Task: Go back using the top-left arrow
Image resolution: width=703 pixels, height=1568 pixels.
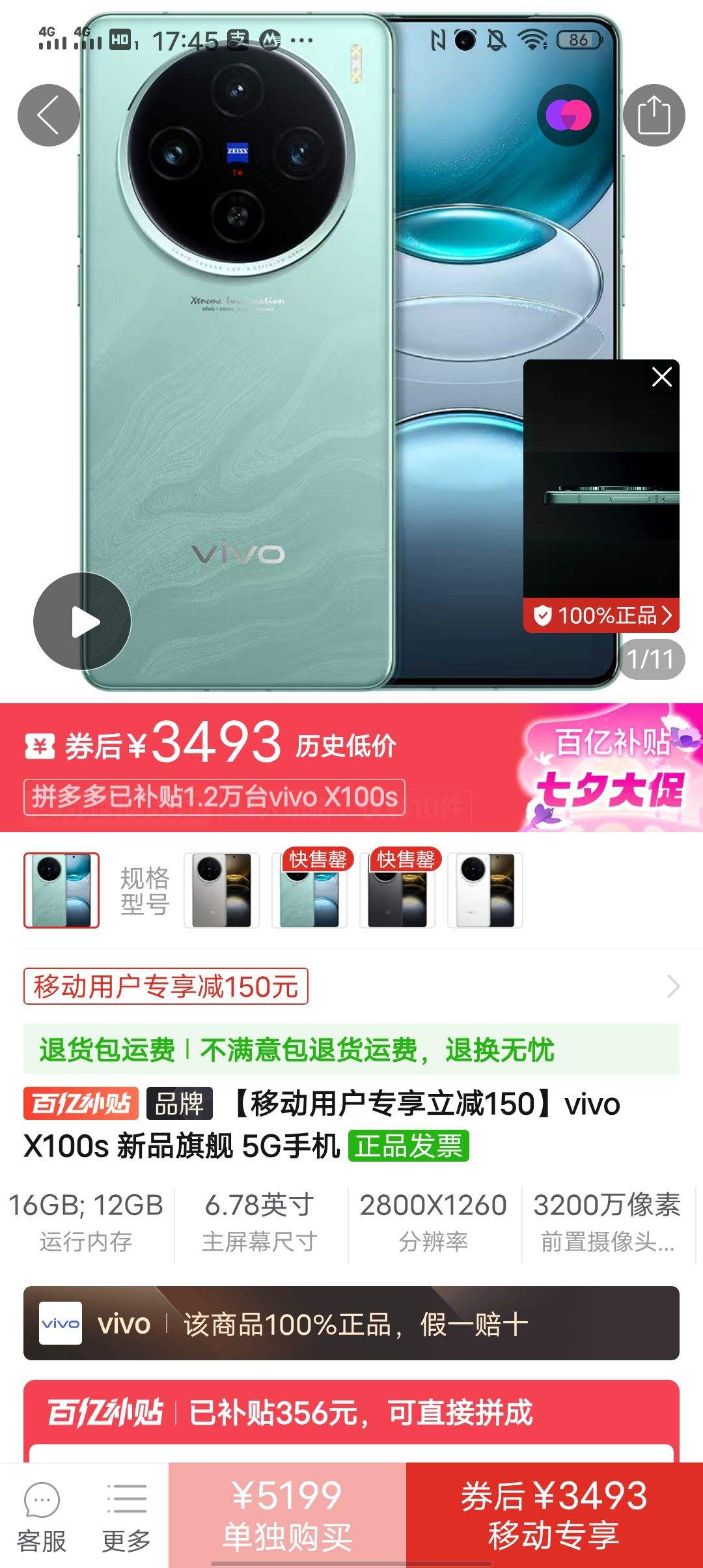Action: (x=49, y=114)
